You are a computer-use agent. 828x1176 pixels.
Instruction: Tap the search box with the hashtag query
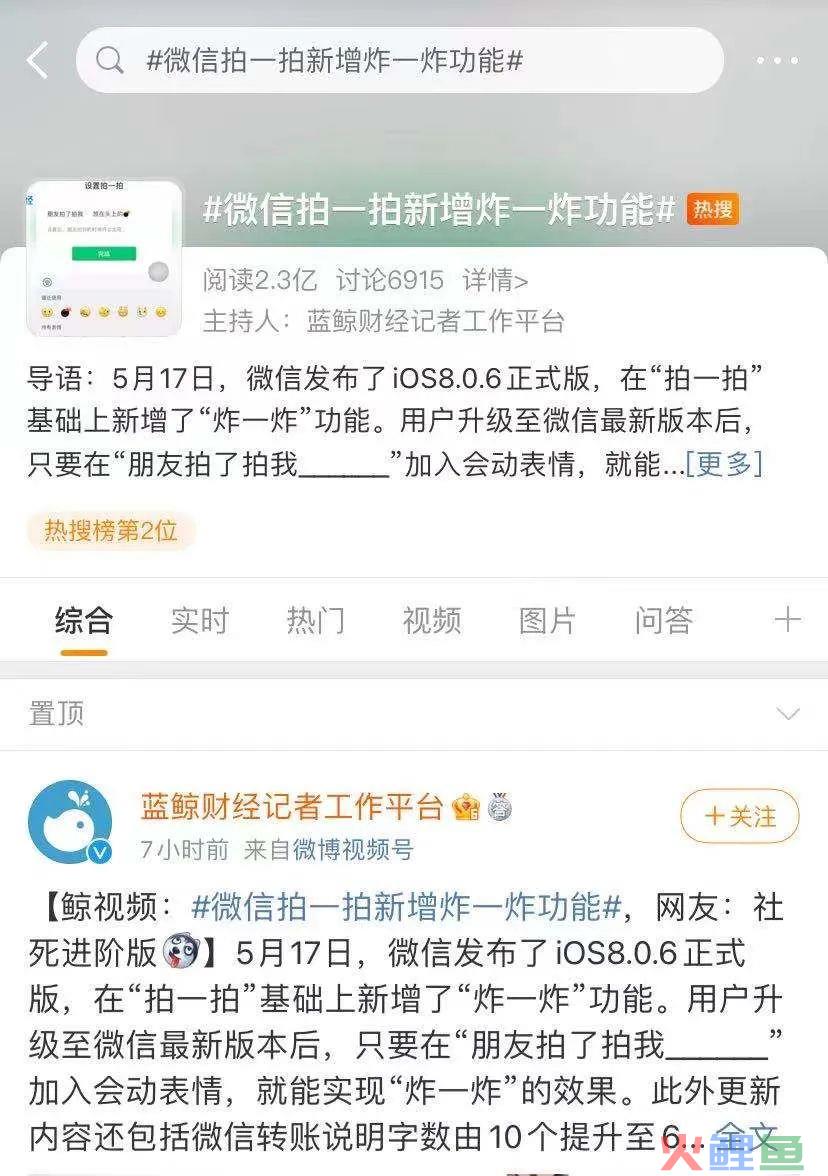400,60
